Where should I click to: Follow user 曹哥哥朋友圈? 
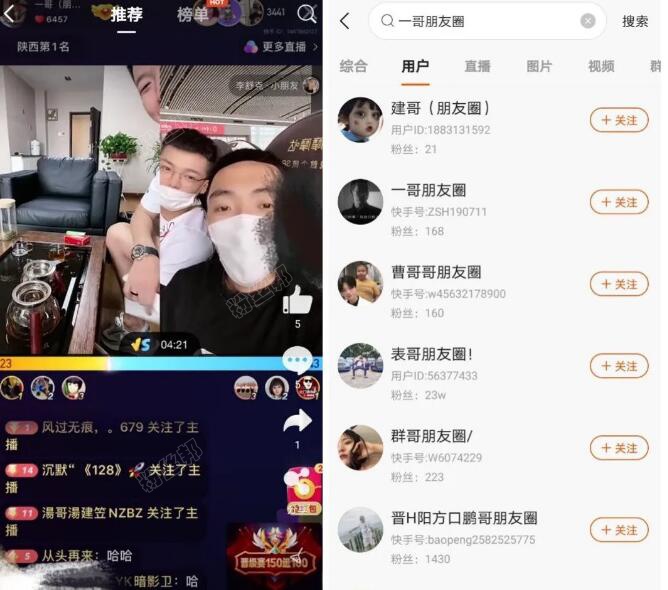coord(619,284)
